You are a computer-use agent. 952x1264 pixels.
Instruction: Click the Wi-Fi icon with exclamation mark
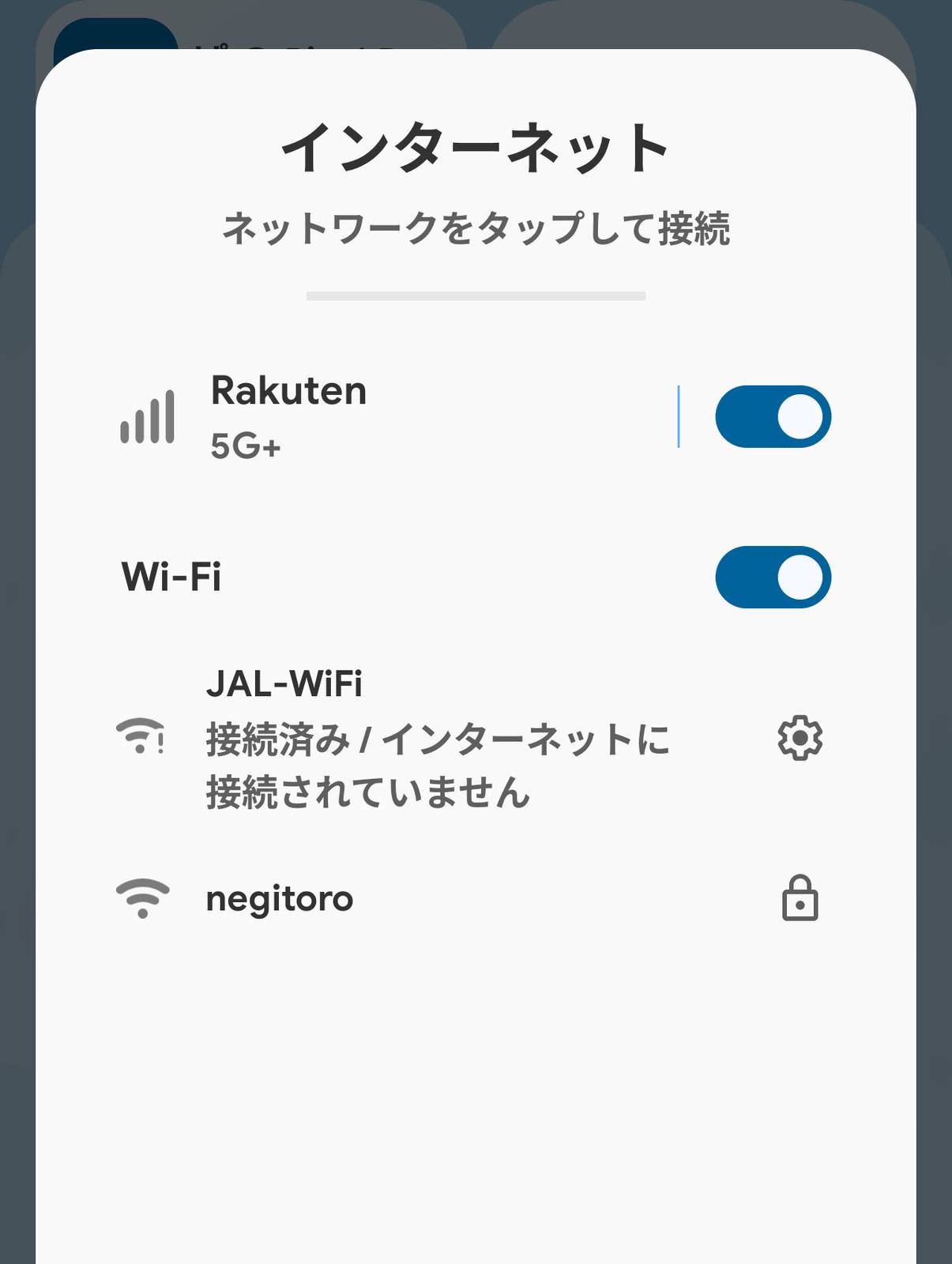pos(143,736)
